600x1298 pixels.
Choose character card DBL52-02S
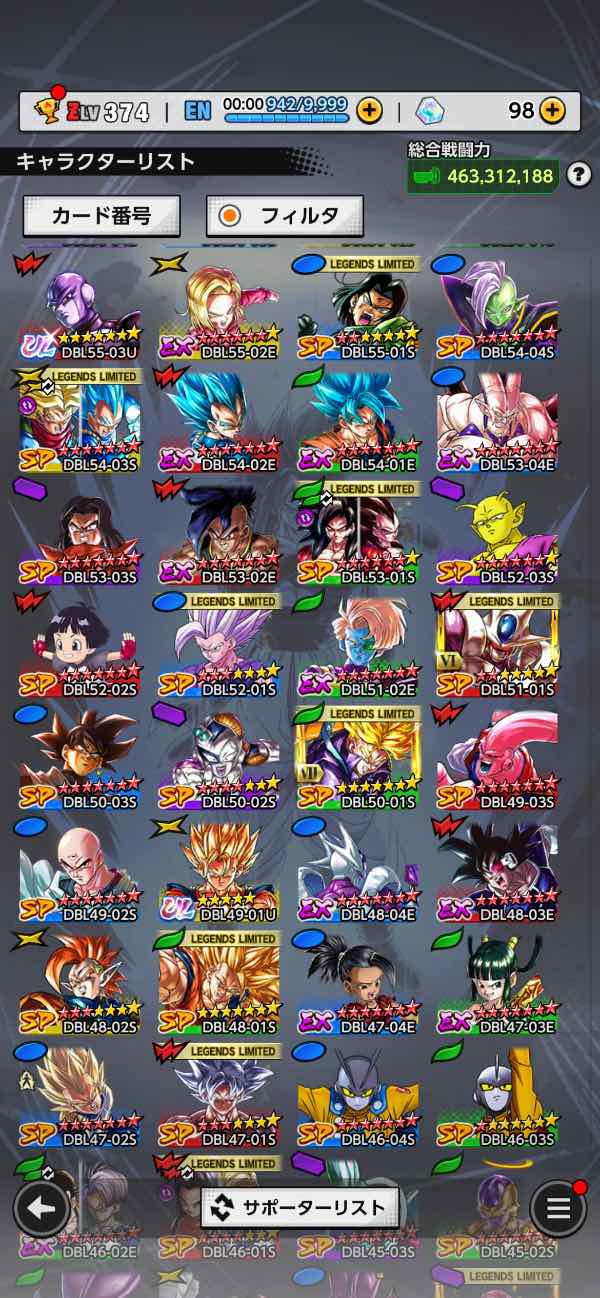tap(80, 645)
